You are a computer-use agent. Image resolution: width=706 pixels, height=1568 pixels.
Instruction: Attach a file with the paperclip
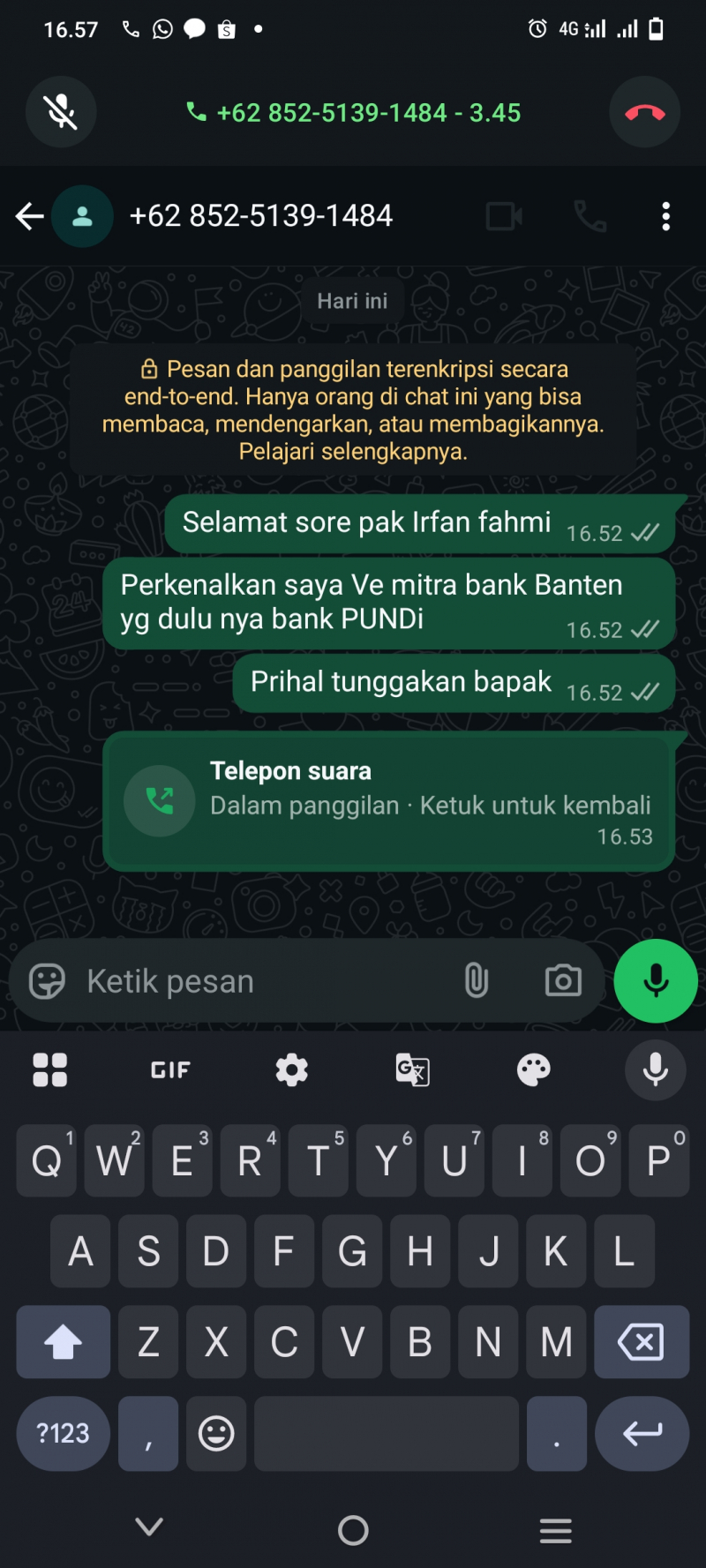click(x=476, y=980)
